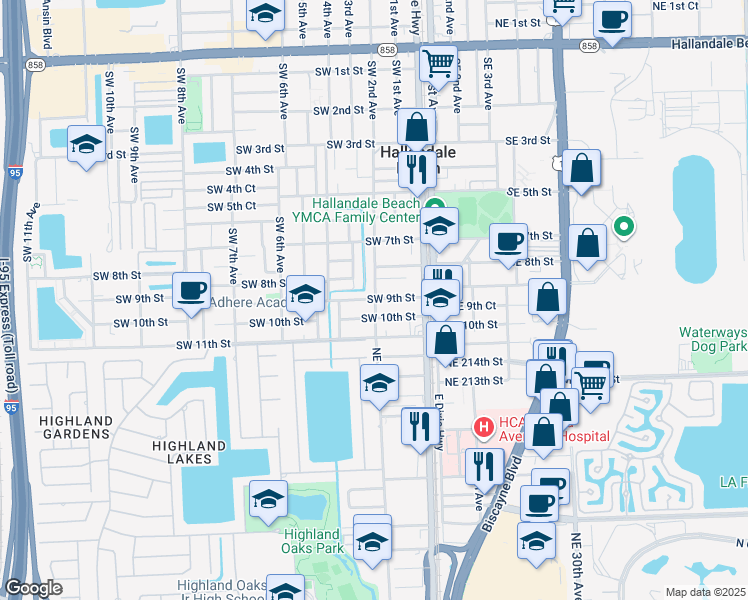The image size is (748, 600).
Task: Open the HCA hospital marker
Action: click(484, 428)
